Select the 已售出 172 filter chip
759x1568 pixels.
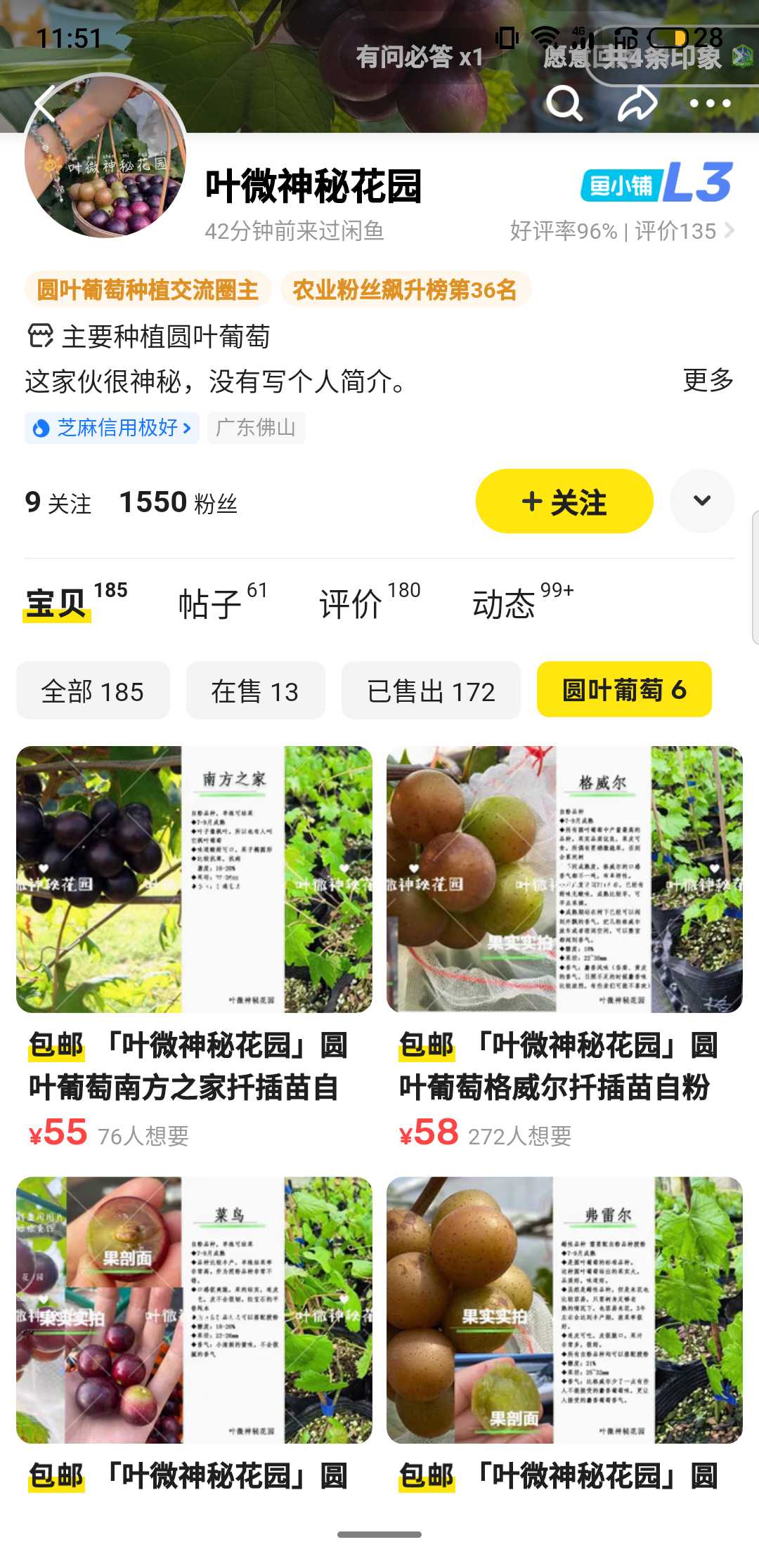click(x=431, y=691)
